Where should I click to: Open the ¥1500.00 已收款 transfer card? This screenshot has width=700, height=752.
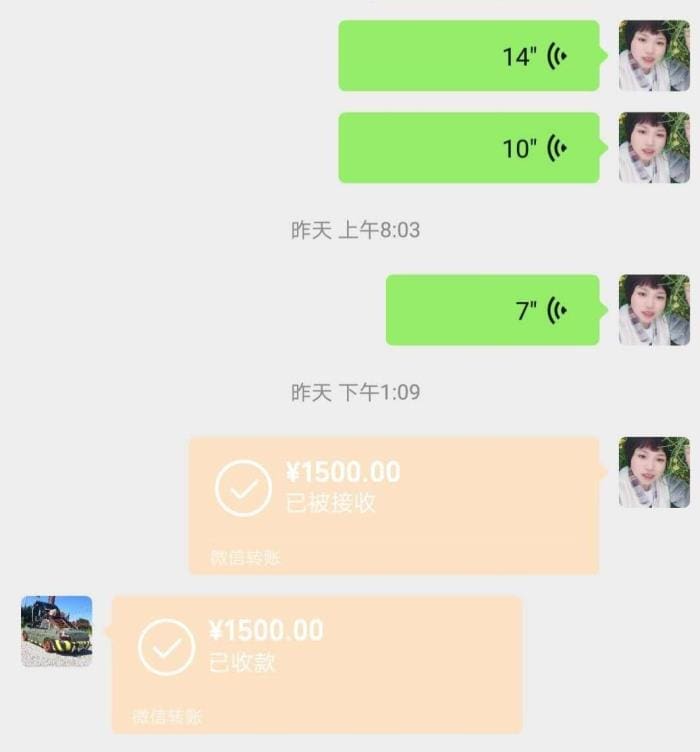point(316,663)
